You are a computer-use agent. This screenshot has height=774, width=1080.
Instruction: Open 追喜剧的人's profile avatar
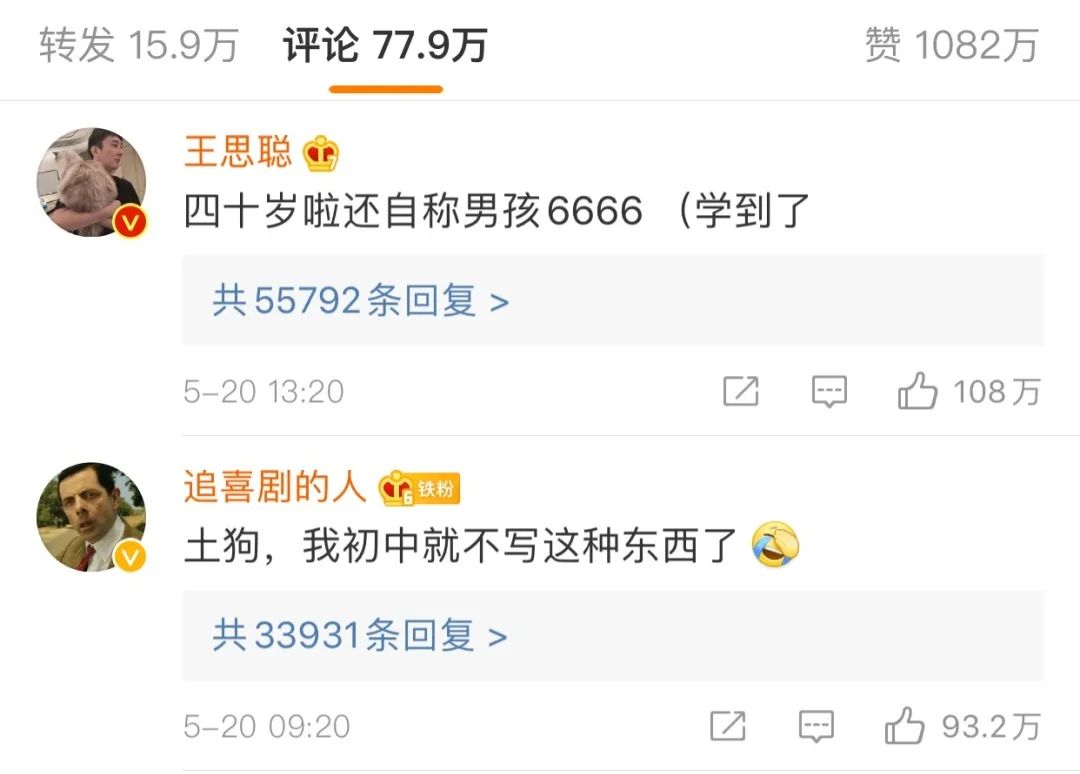pyautogui.click(x=92, y=517)
